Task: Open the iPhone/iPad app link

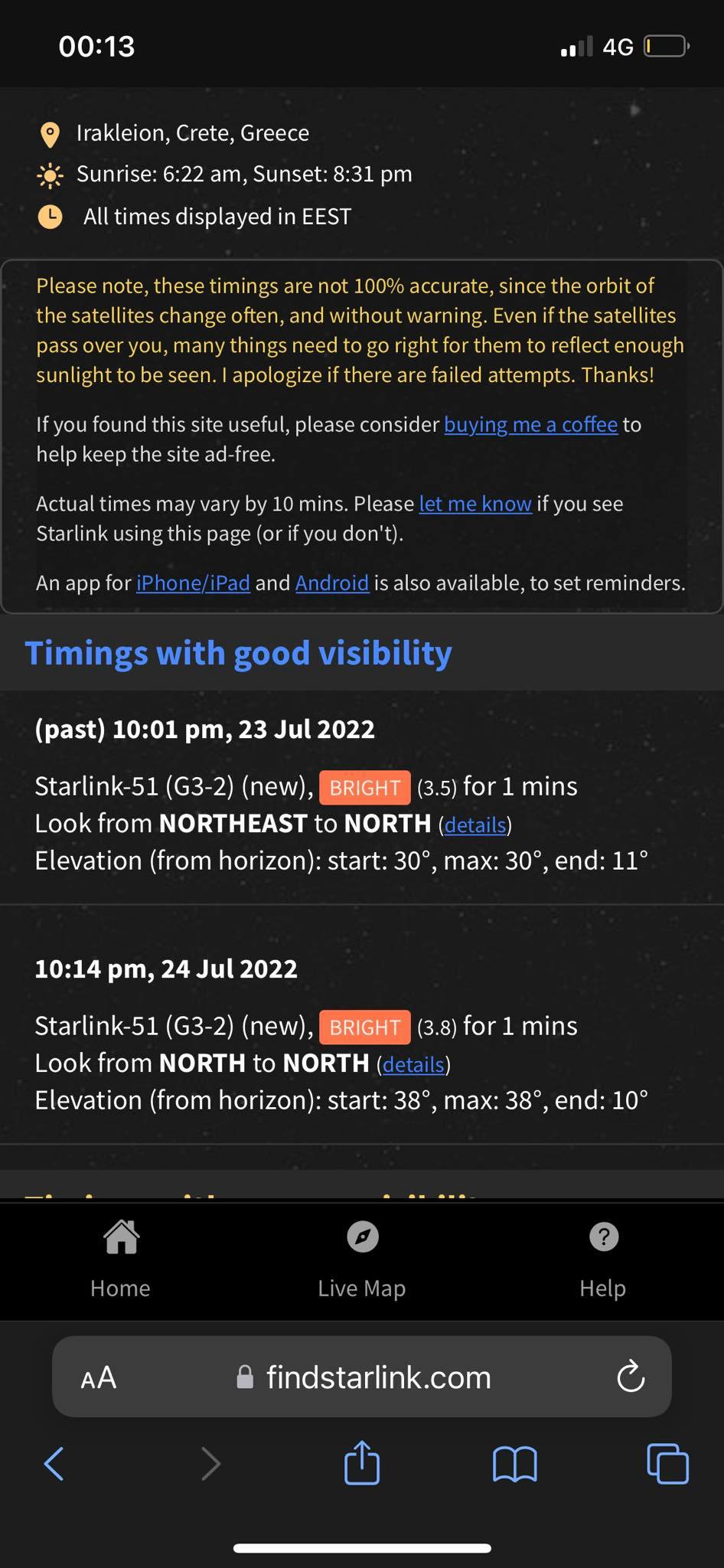Action: coord(193,583)
